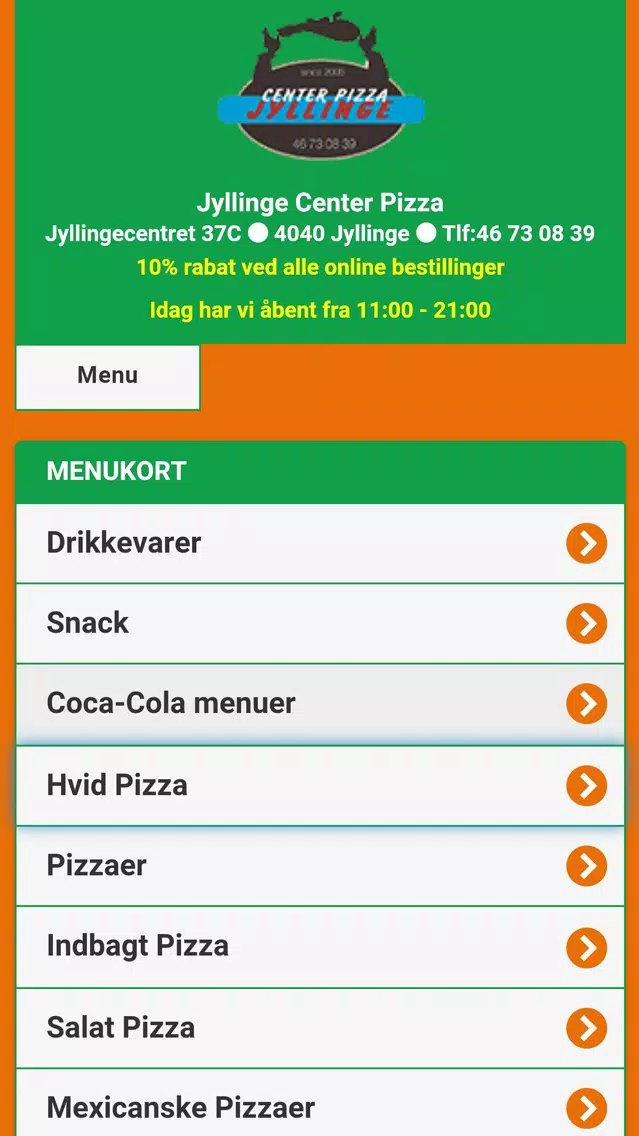
Task: Browse Mexicanske Pizzaer
Action: point(320,1103)
